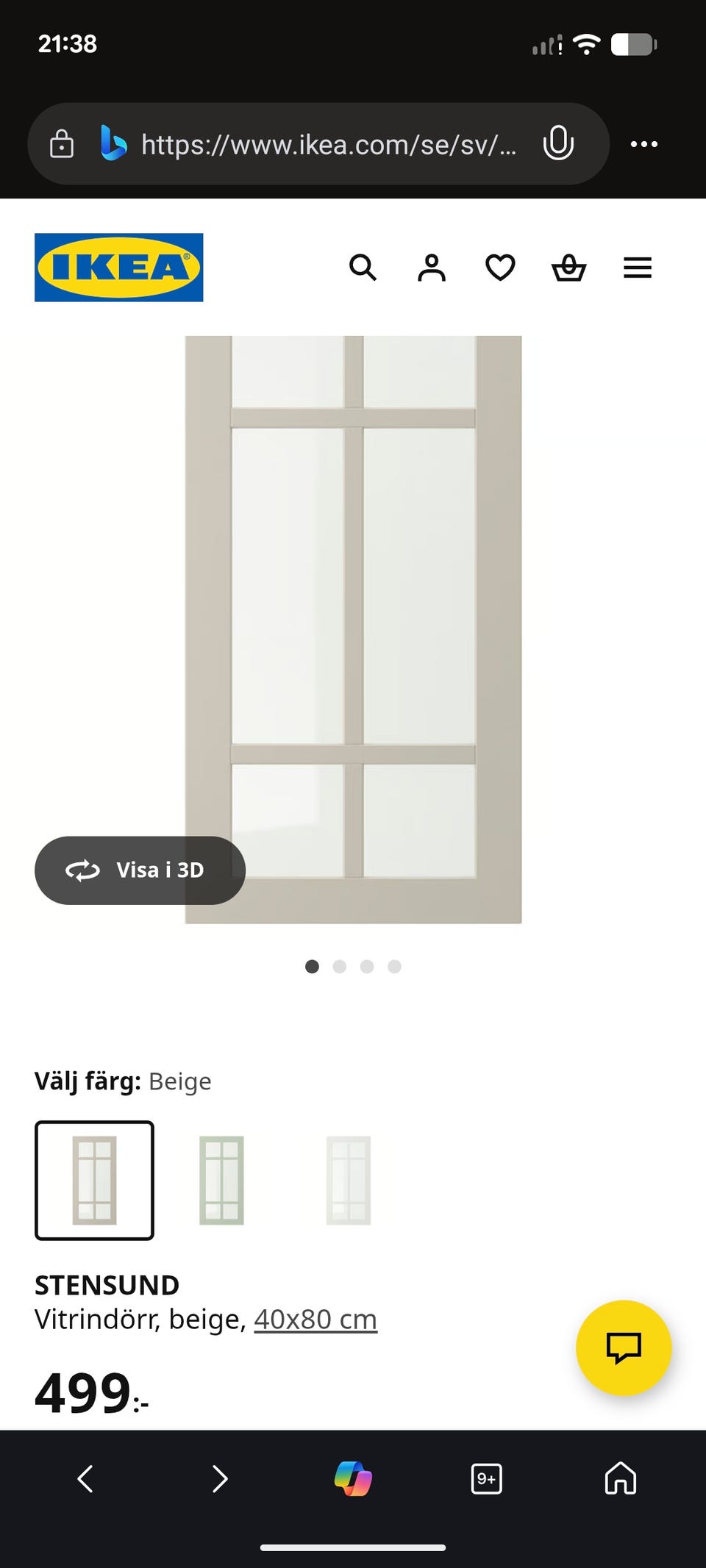This screenshot has width=706, height=1568.
Task: View your favorites list
Action: [x=500, y=268]
